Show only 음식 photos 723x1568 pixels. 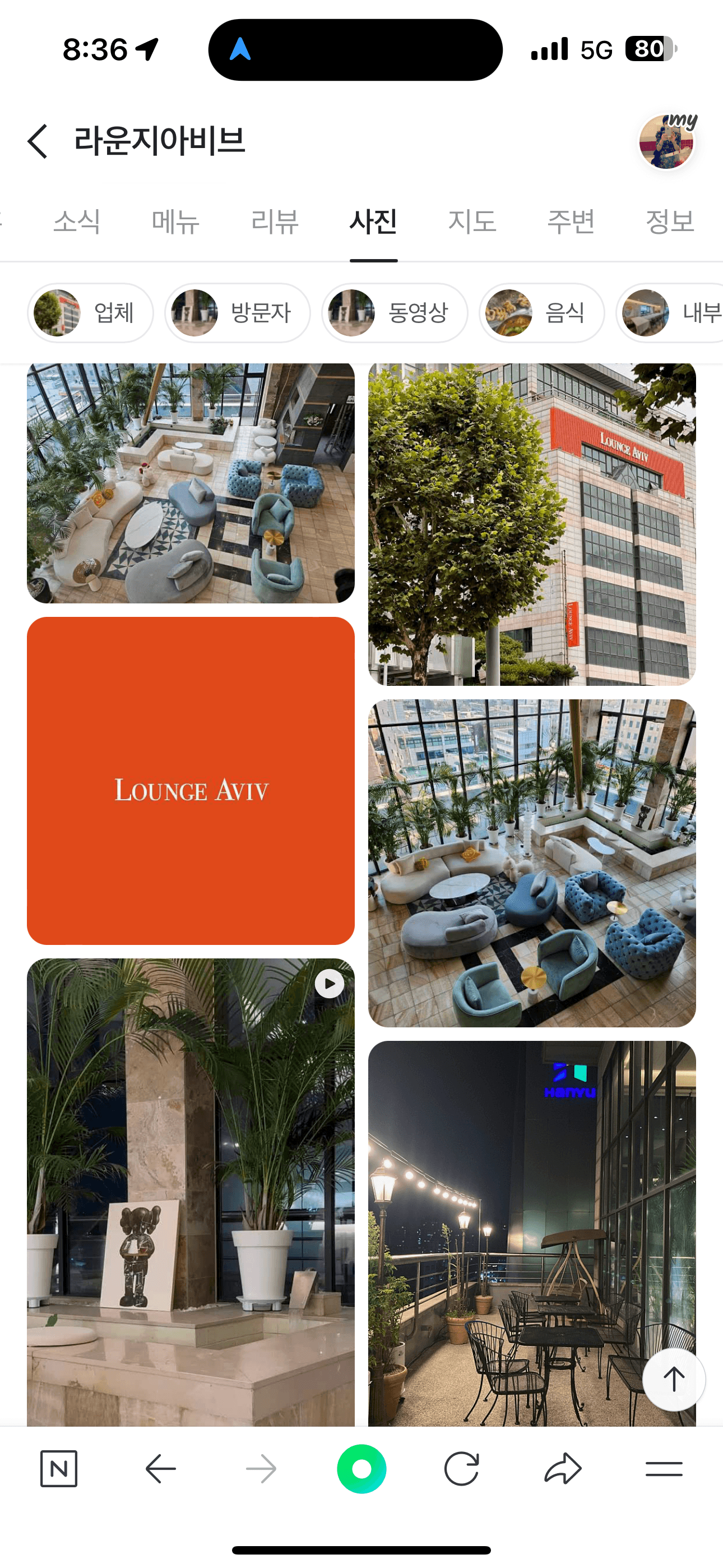[x=541, y=313]
